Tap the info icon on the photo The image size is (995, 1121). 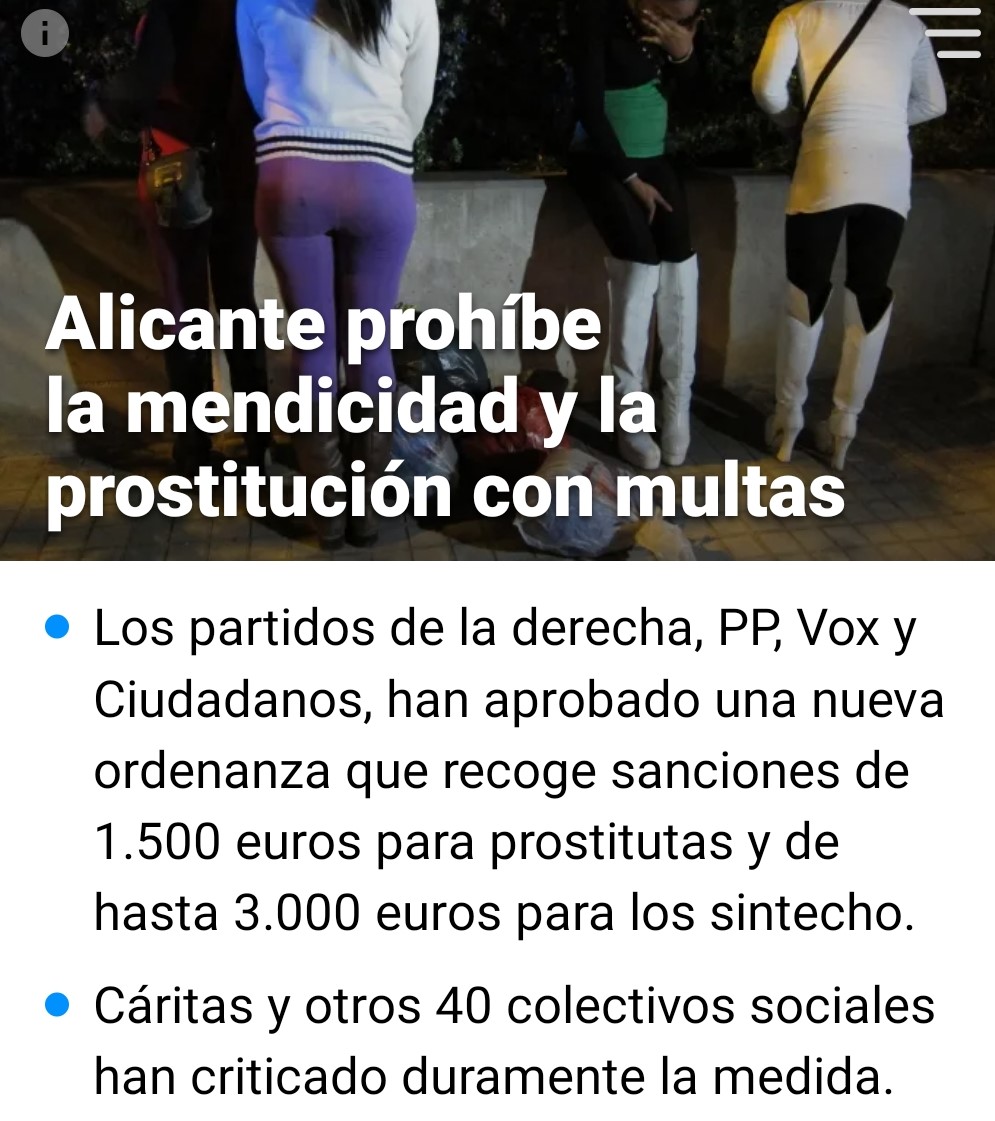click(x=45, y=35)
